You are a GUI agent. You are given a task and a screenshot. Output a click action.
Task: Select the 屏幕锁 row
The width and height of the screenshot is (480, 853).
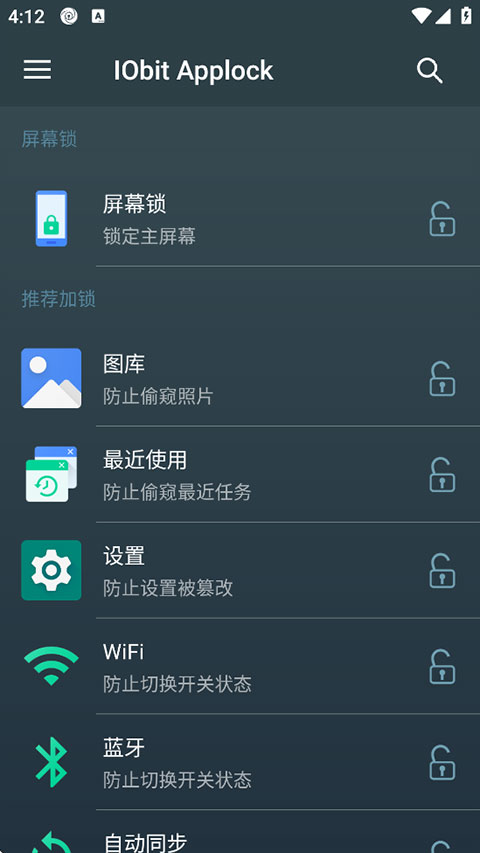click(240, 219)
